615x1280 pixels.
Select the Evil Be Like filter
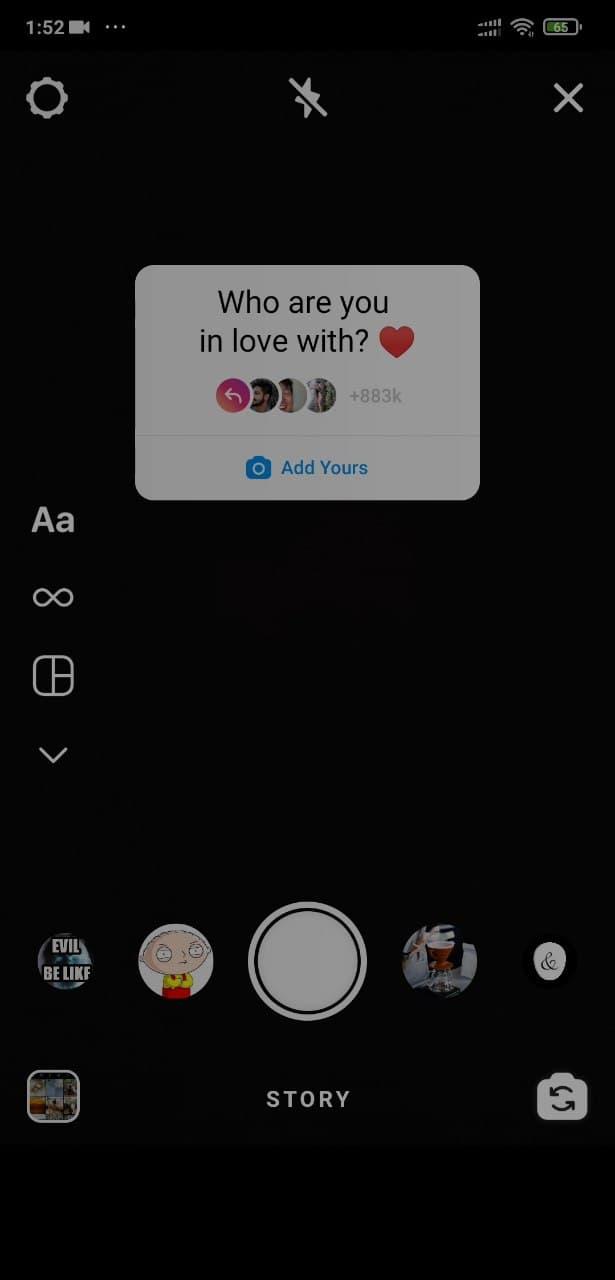tap(66, 961)
